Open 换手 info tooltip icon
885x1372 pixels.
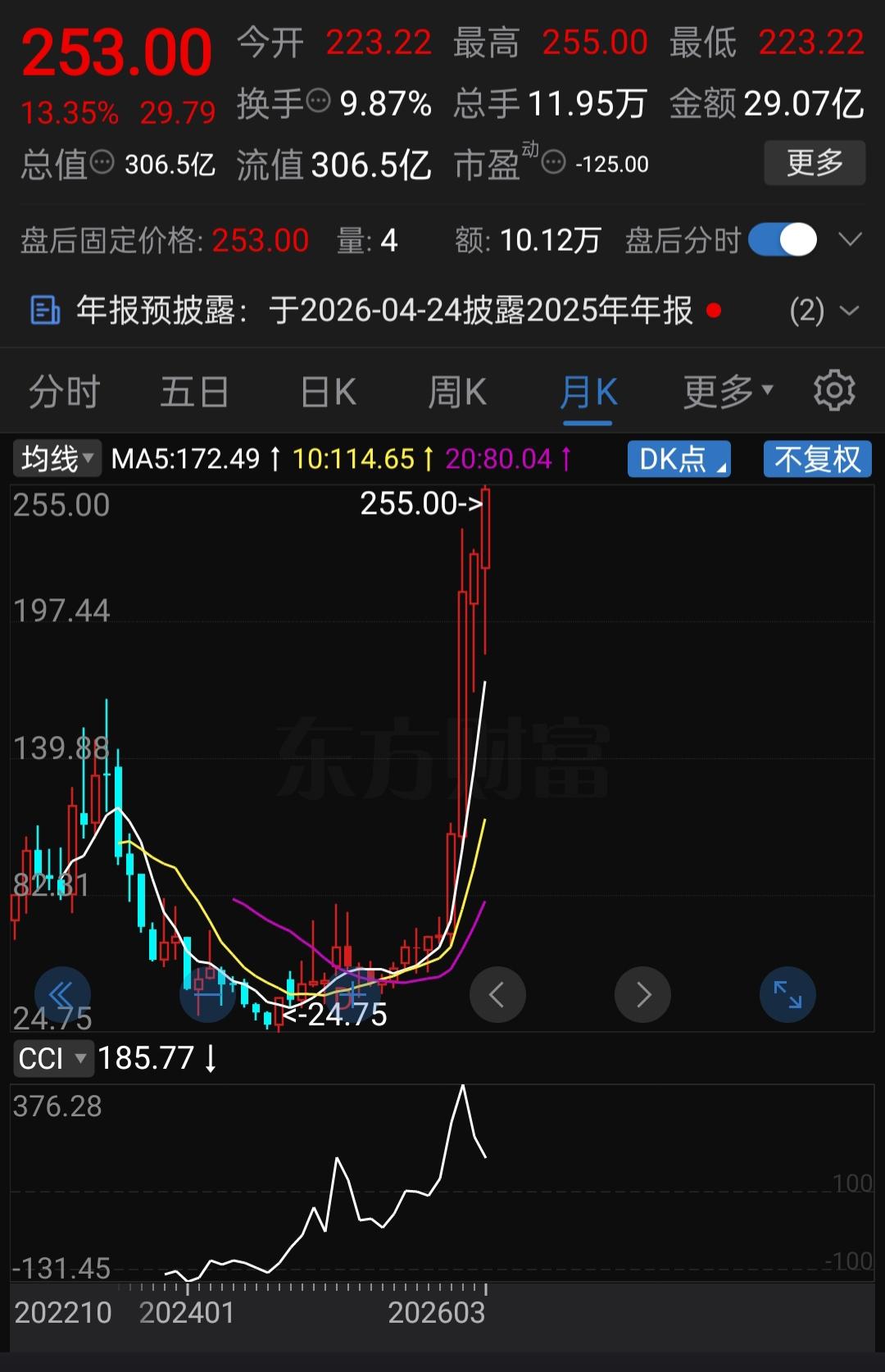[x=319, y=99]
